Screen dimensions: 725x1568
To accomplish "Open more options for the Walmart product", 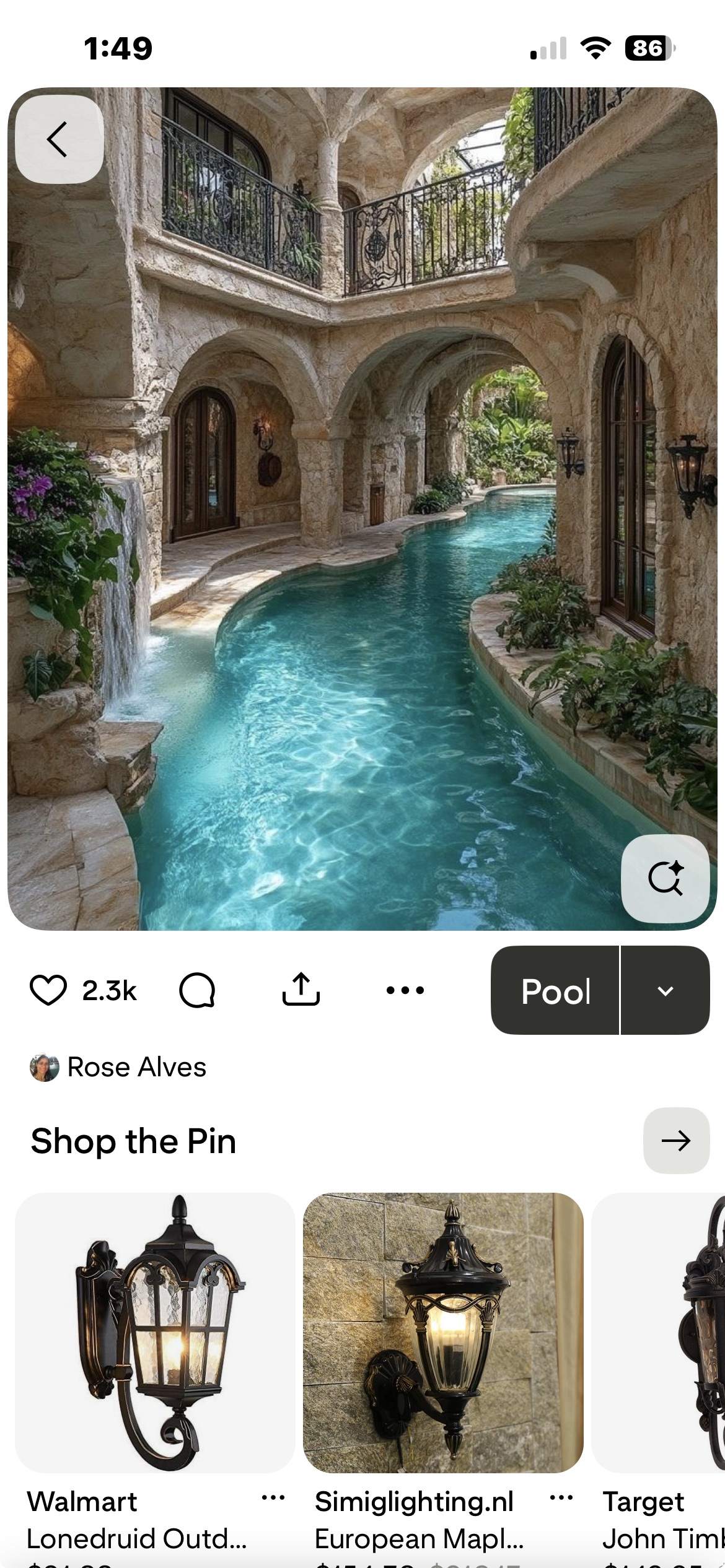I will pos(273,1498).
